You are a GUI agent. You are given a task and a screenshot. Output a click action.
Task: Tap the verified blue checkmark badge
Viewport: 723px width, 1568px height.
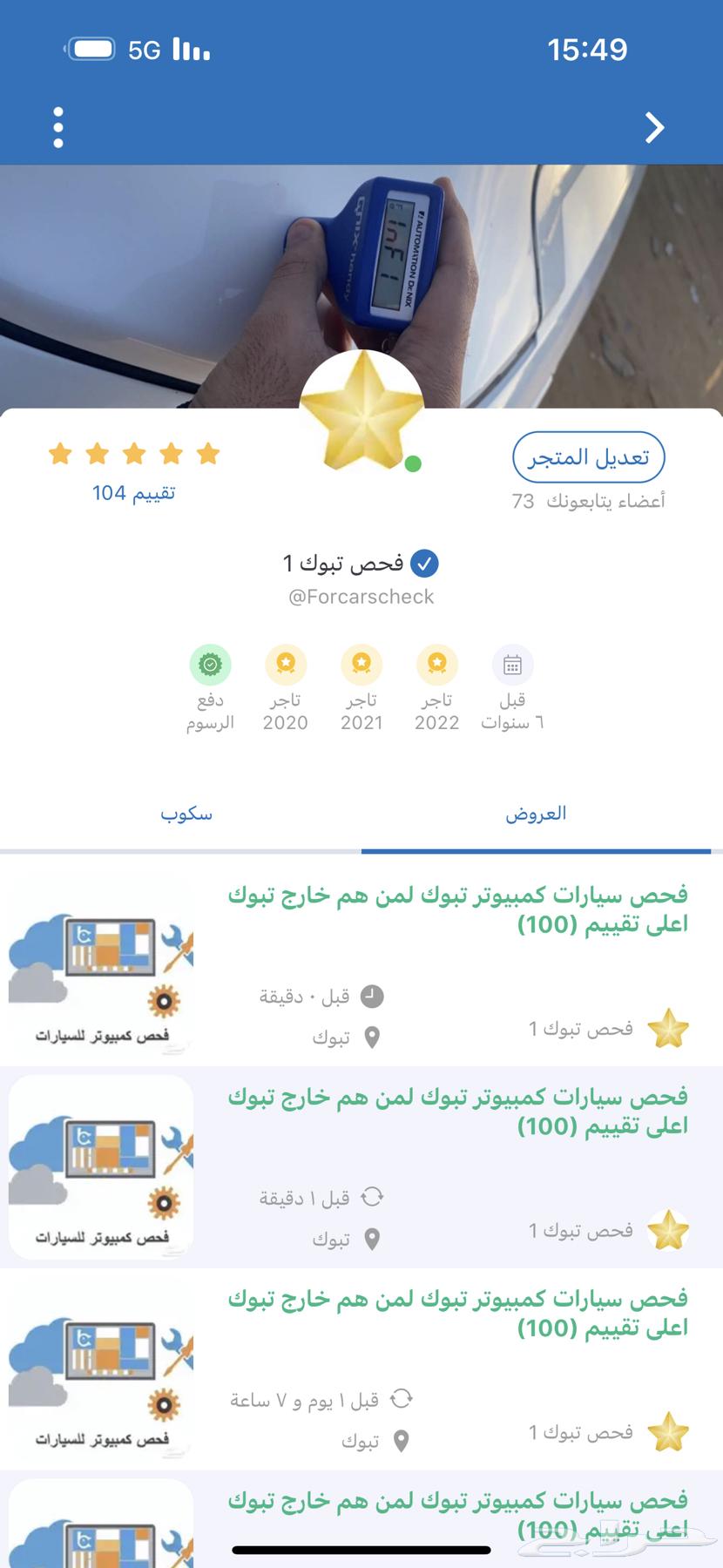click(424, 563)
